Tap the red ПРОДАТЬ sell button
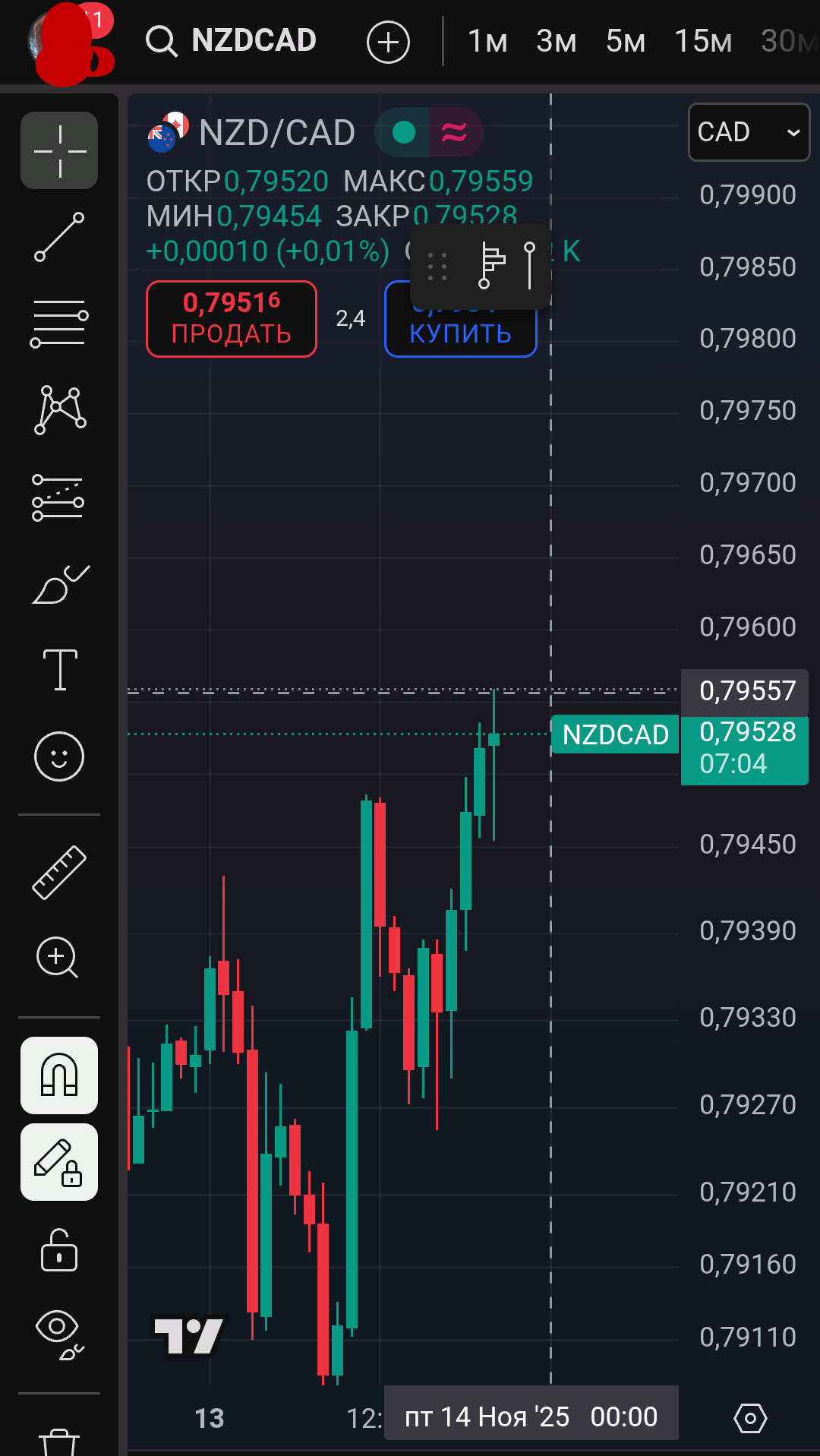Screen dimensions: 820x1456 pyautogui.click(x=232, y=319)
